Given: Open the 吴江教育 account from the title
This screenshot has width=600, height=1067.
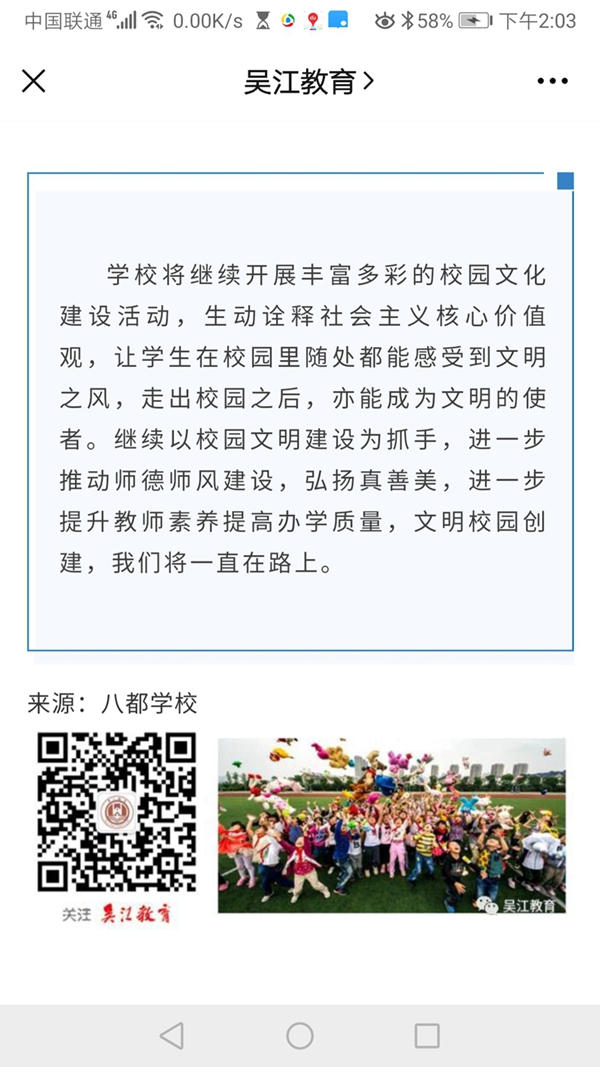Looking at the screenshot, I should tap(308, 82).
